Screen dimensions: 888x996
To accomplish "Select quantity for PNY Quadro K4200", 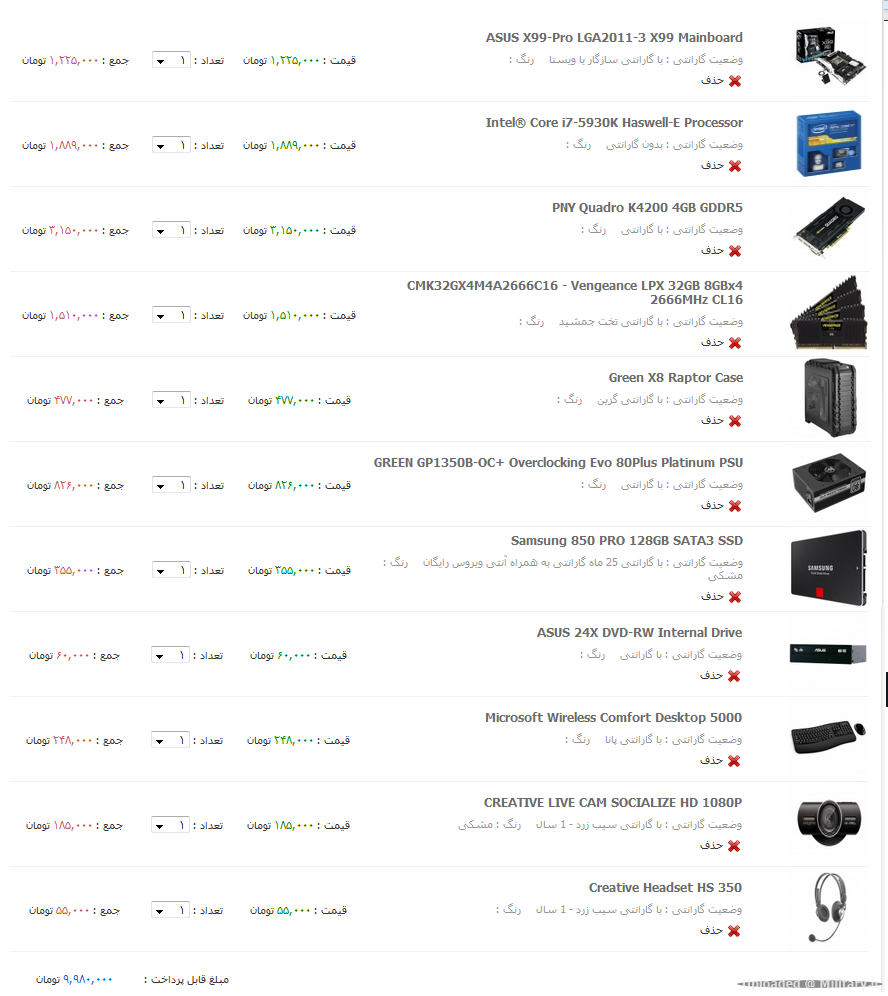I will pos(171,230).
